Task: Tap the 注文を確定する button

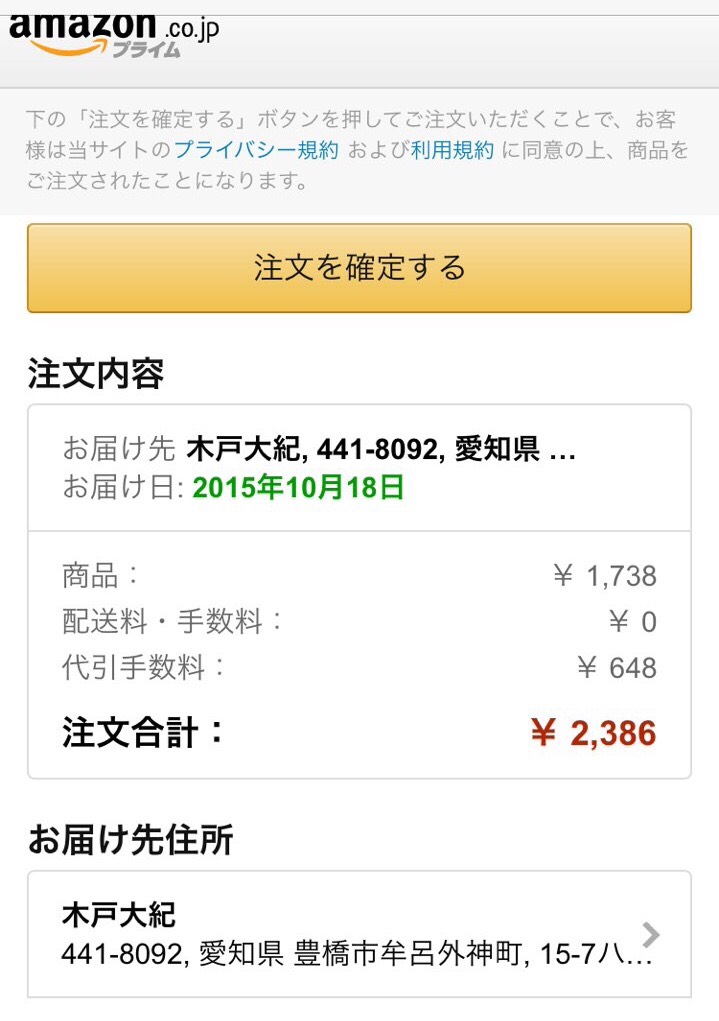Action: pos(359,268)
